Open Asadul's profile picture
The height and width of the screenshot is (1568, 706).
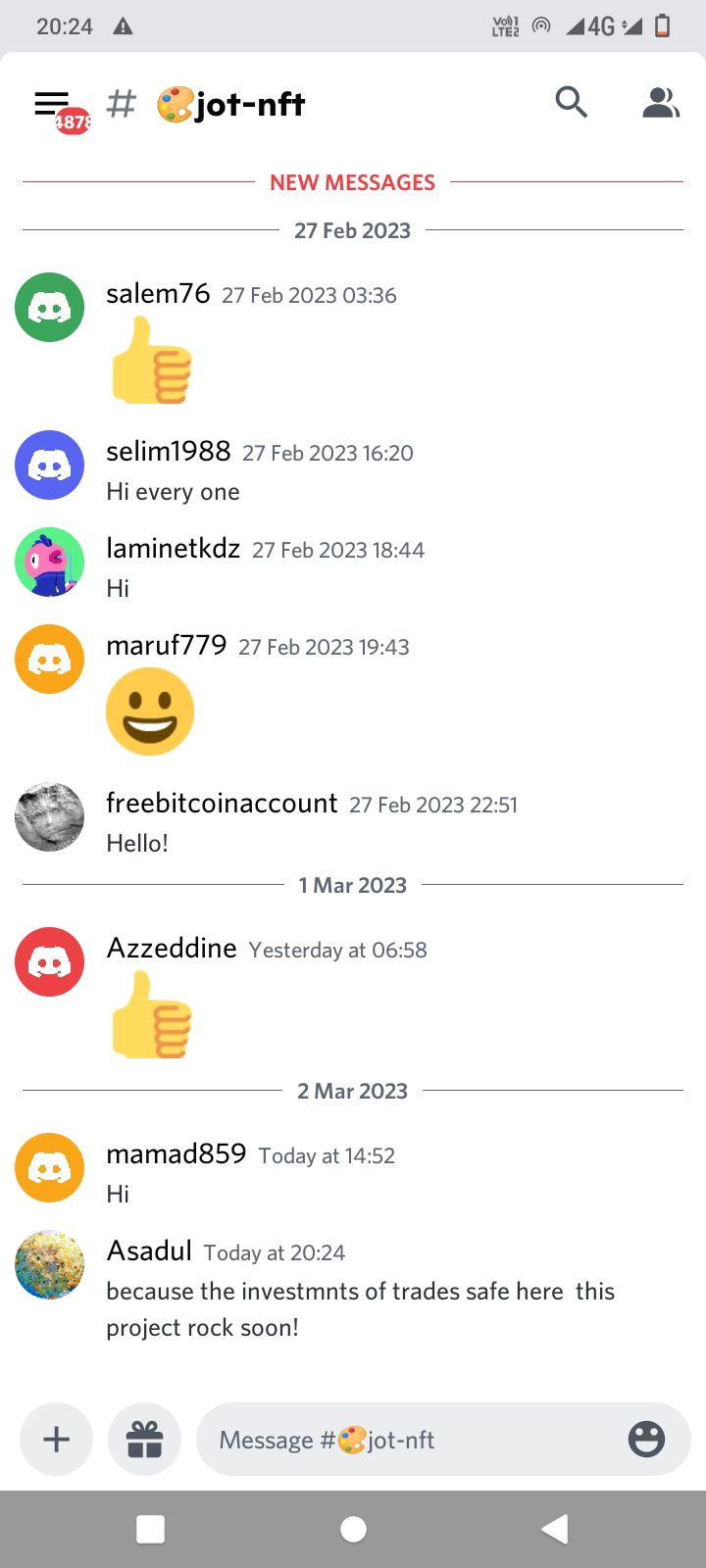pos(49,1264)
